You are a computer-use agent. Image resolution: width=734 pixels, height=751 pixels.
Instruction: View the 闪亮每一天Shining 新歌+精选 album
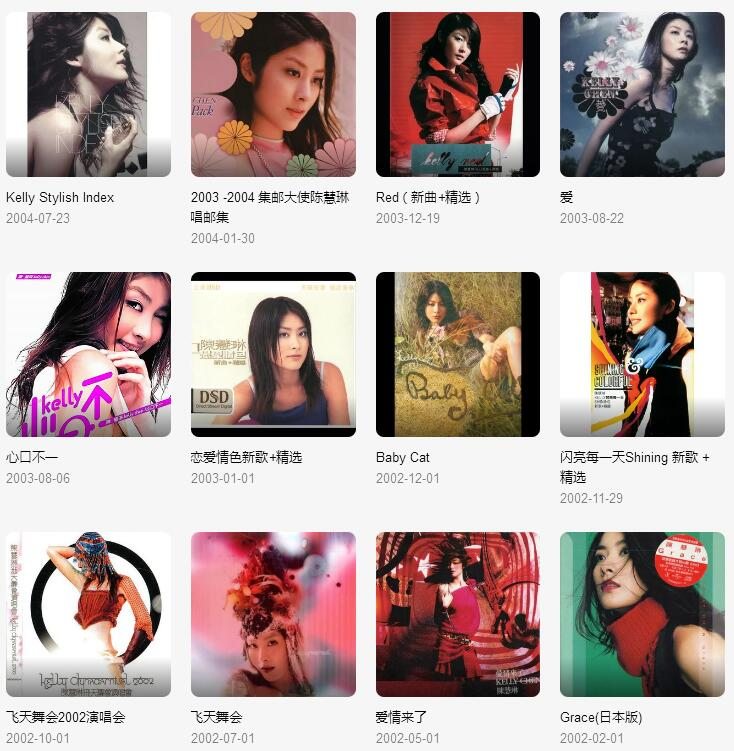tap(642, 354)
